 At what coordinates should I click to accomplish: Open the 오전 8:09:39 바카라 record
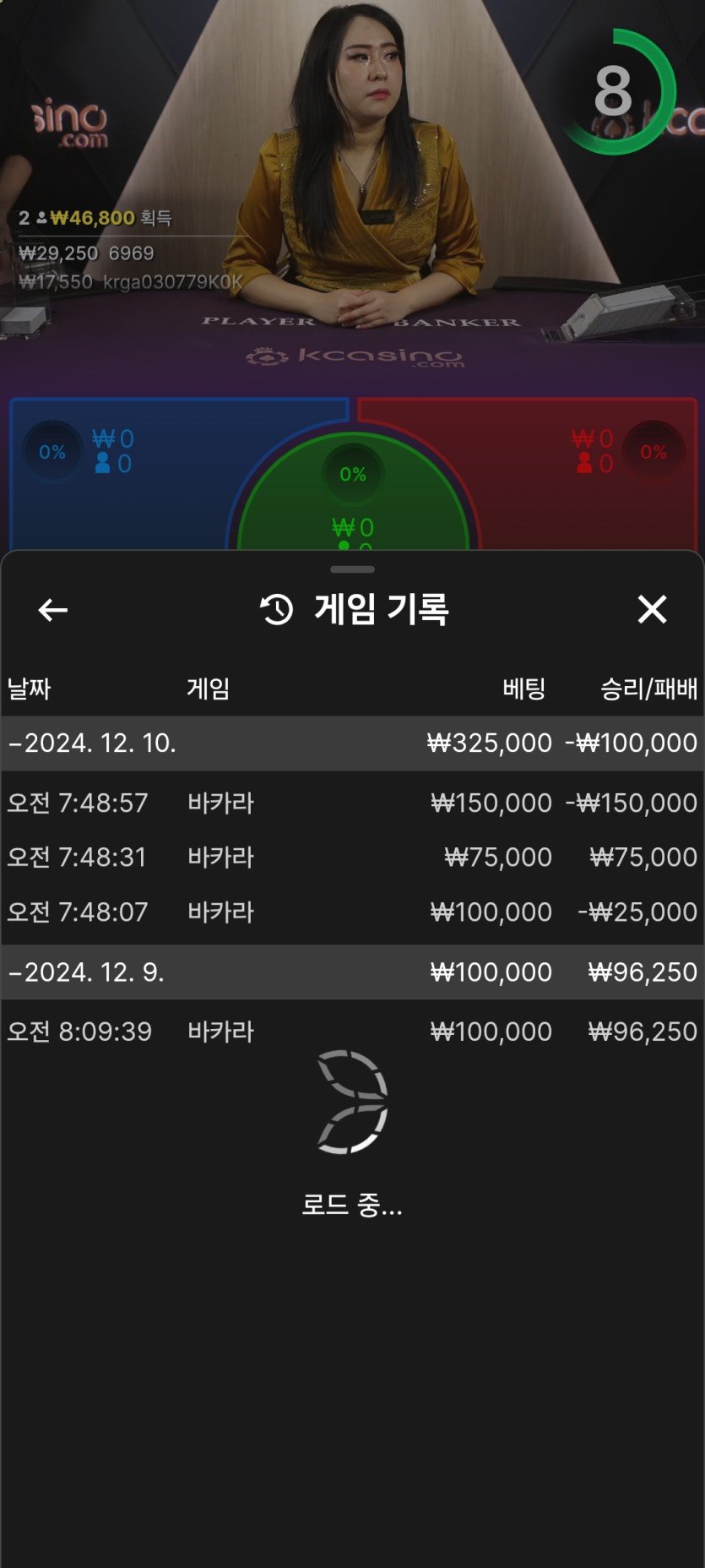tap(352, 1032)
